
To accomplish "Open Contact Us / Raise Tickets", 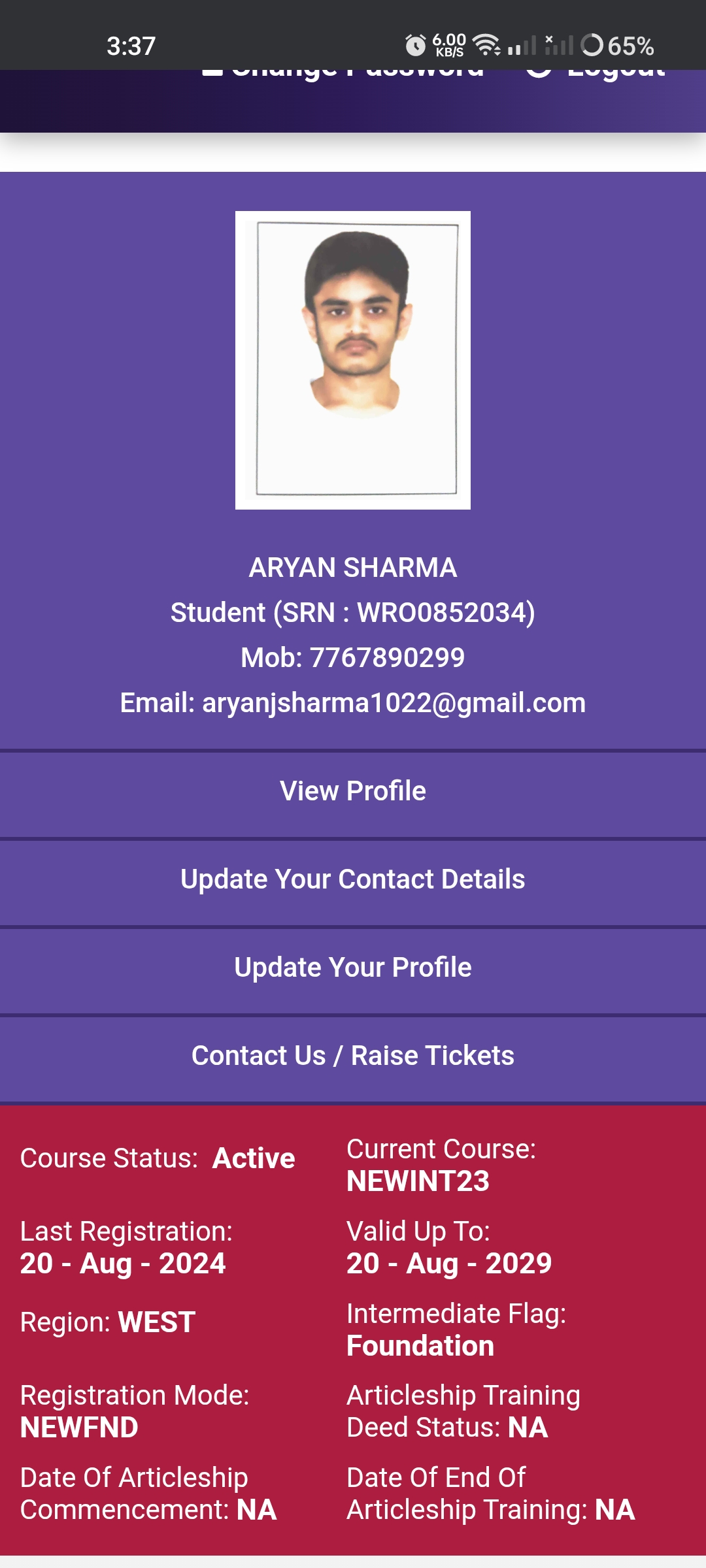I will (353, 1056).
